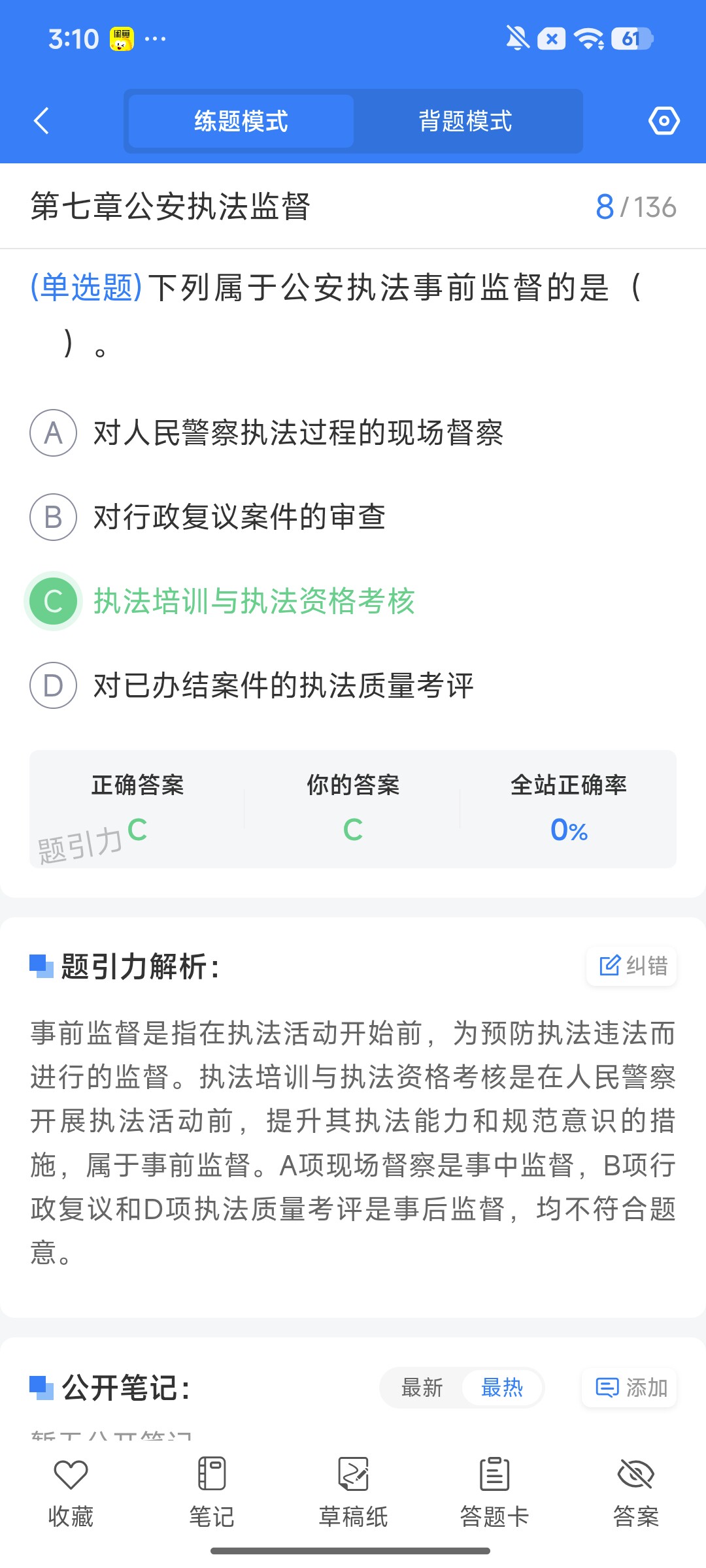Sort public notes by 最新
This screenshot has height=1568, width=706.
click(x=422, y=1387)
